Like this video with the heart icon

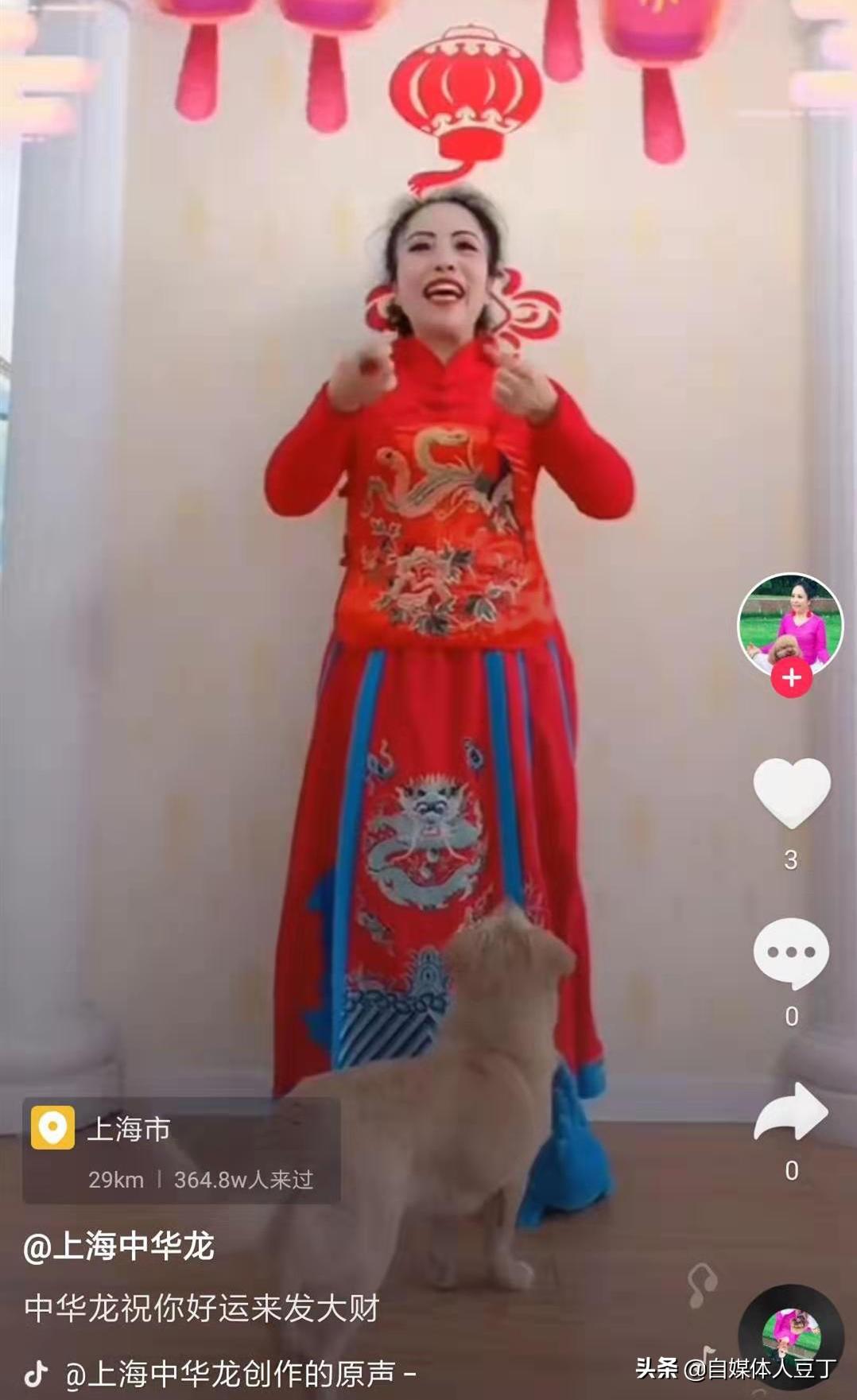coord(791,793)
